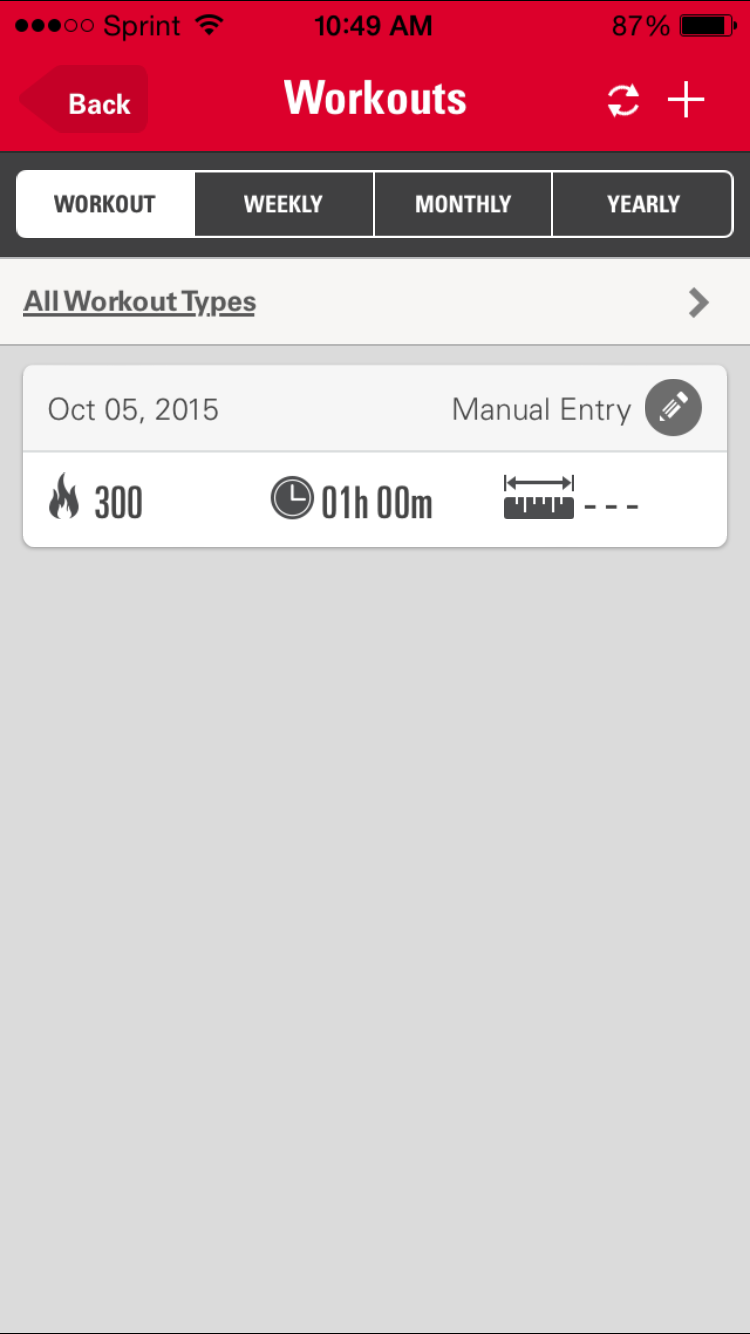Expand the All Workout Types chevron
The width and height of the screenshot is (750, 1334).
point(699,302)
